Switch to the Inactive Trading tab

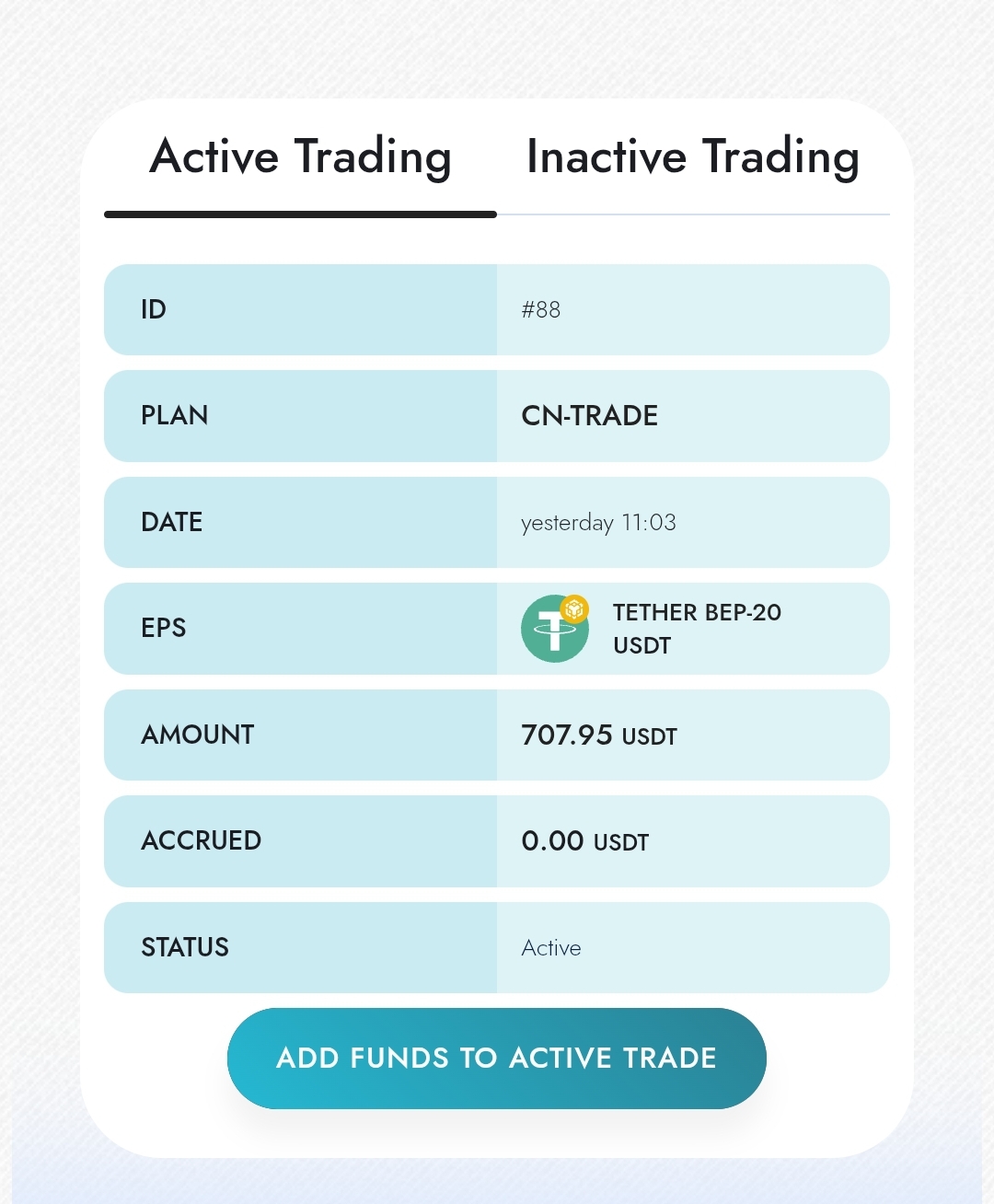tap(692, 156)
